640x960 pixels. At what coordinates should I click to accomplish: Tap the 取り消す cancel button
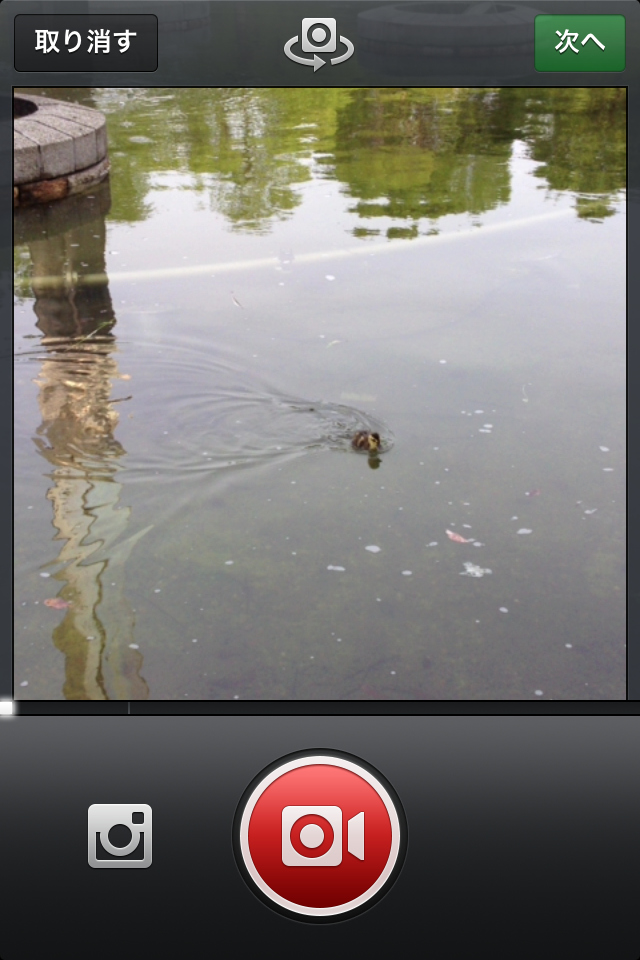pyautogui.click(x=86, y=43)
